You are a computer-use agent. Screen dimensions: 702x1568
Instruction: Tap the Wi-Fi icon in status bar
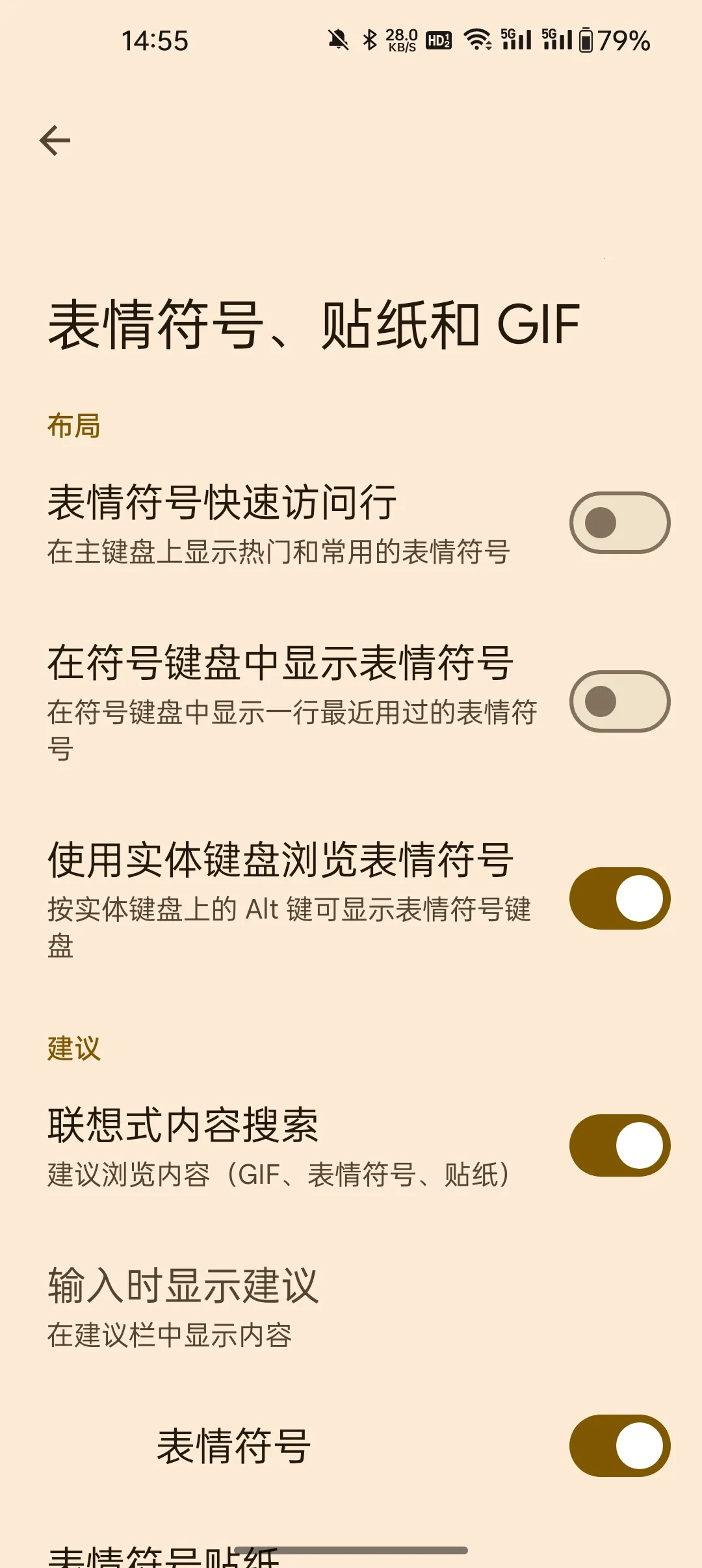(x=479, y=40)
